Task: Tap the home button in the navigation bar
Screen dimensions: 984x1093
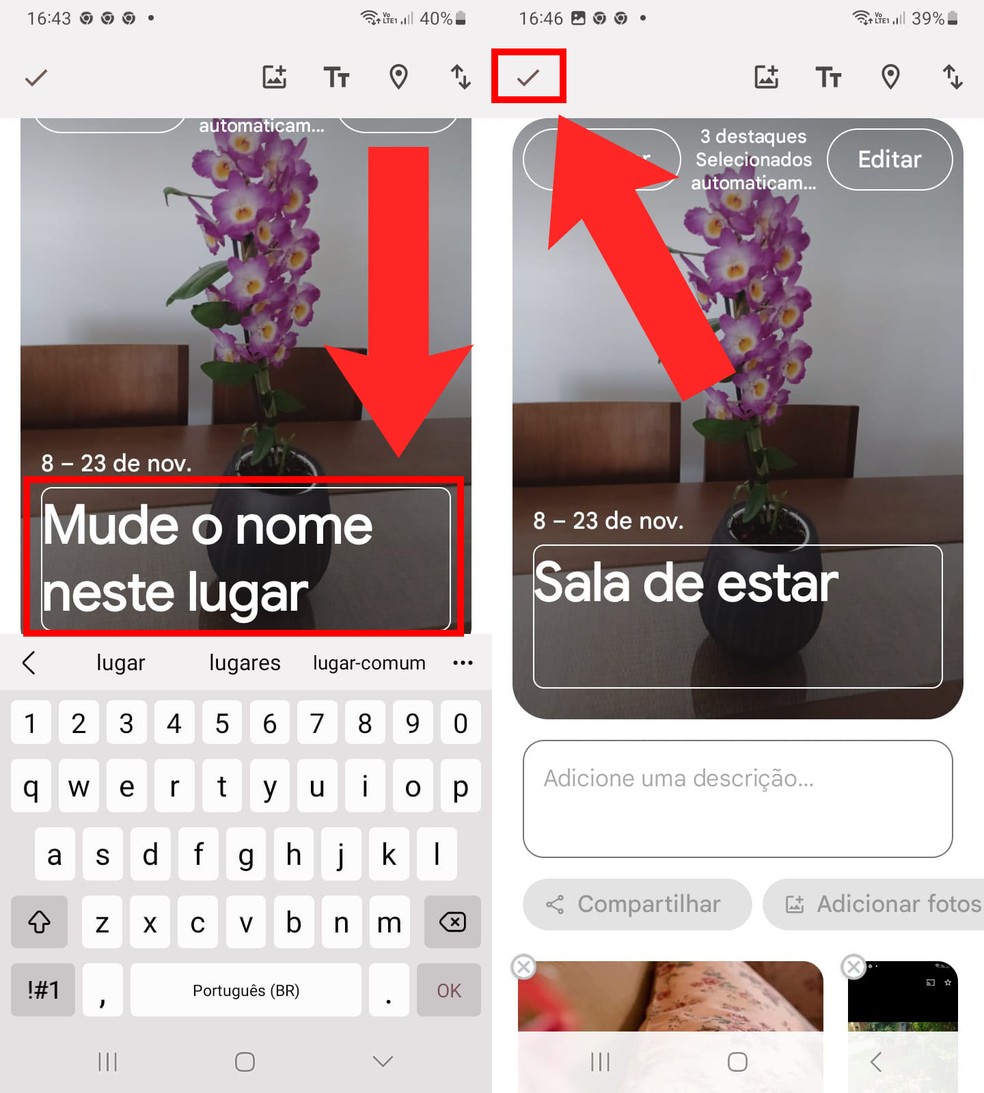Action: (x=244, y=1062)
